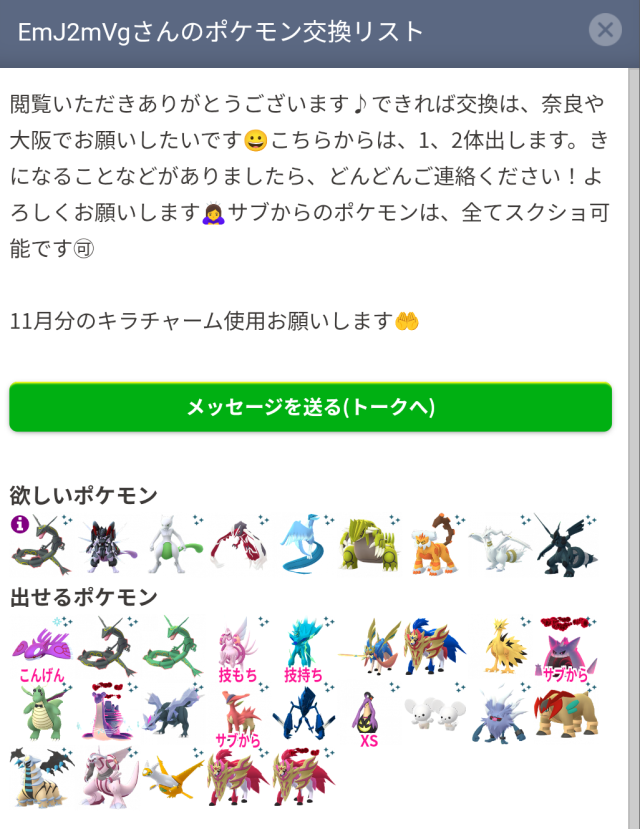
Task: Open info icon on first wanted Pokémon
Action: tap(18, 523)
